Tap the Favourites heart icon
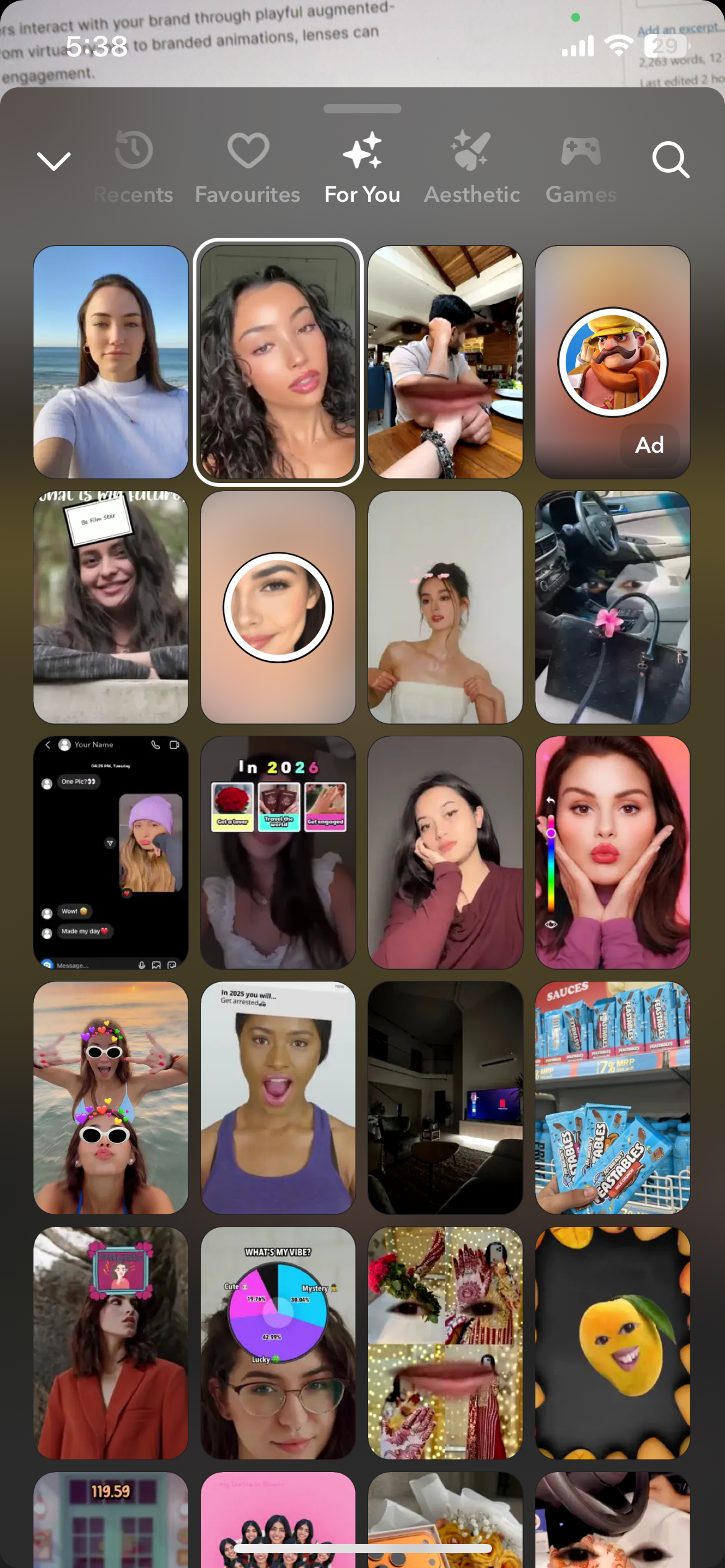725x1568 pixels. 247,149
